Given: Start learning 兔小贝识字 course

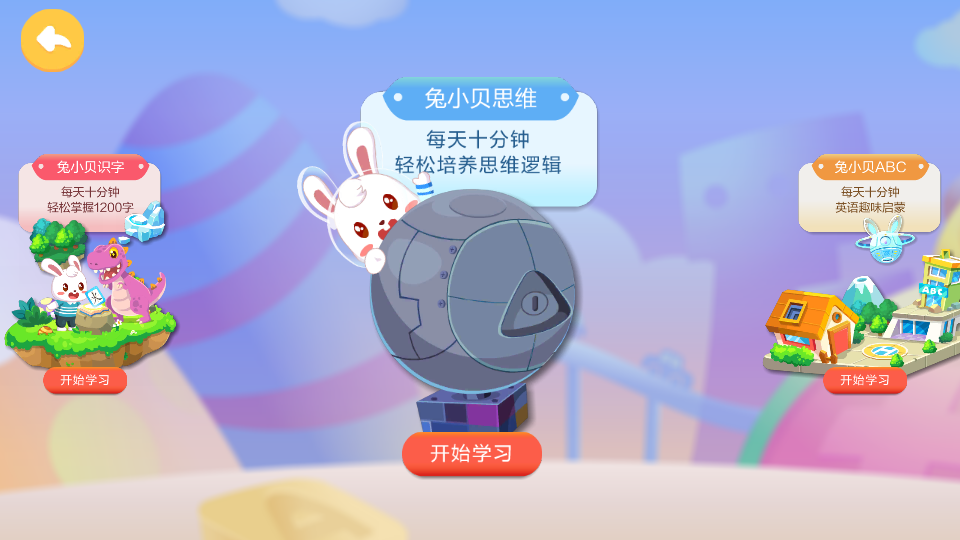Looking at the screenshot, I should click(85, 380).
